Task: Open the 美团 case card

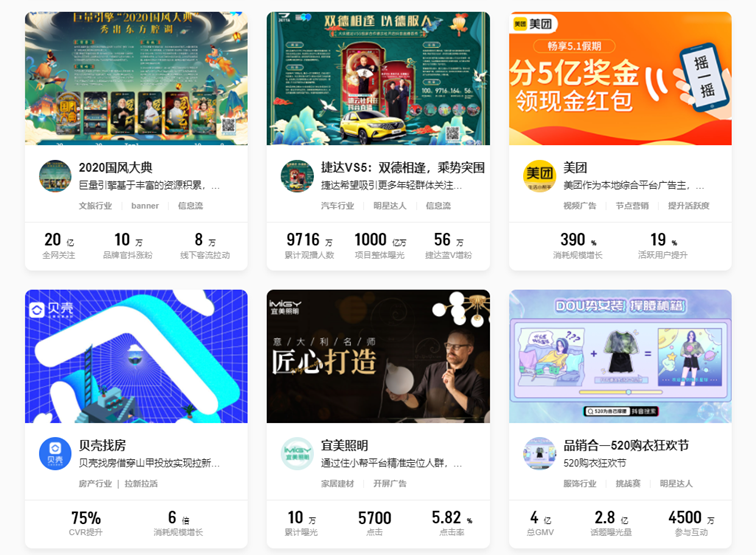Action: point(620,80)
